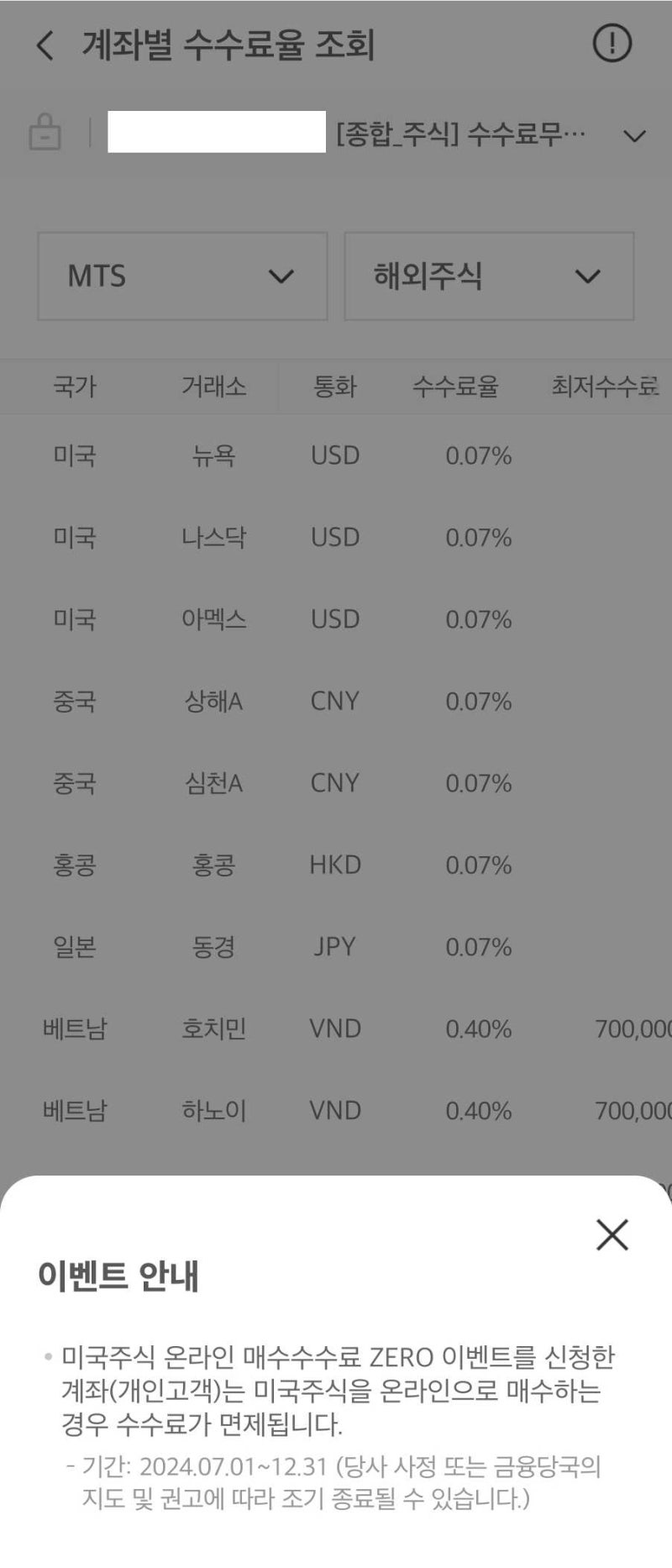Open the exclamation info icon at top right
Viewport: 672px width, 1568px height.
612,44
